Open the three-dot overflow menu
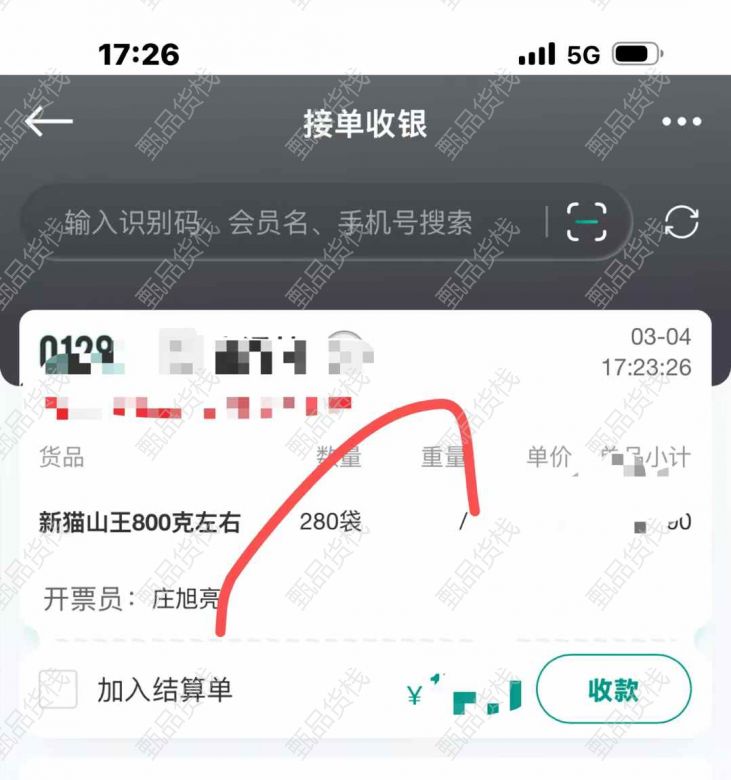Image resolution: width=731 pixels, height=780 pixels. coord(681,122)
